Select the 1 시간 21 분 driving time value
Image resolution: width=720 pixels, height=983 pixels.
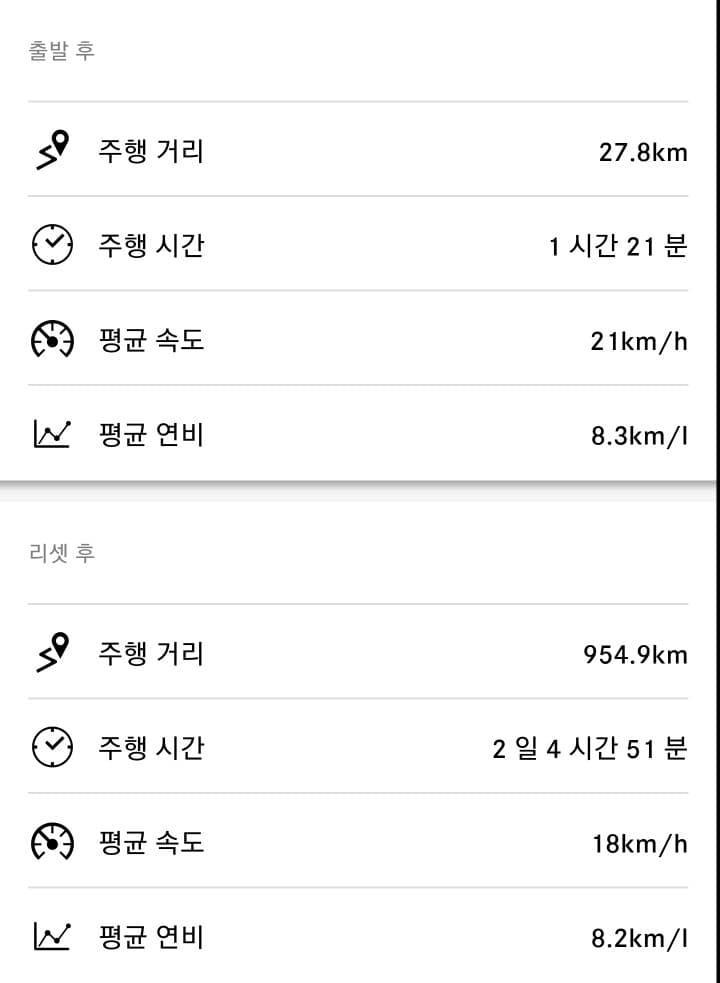pyautogui.click(x=616, y=245)
